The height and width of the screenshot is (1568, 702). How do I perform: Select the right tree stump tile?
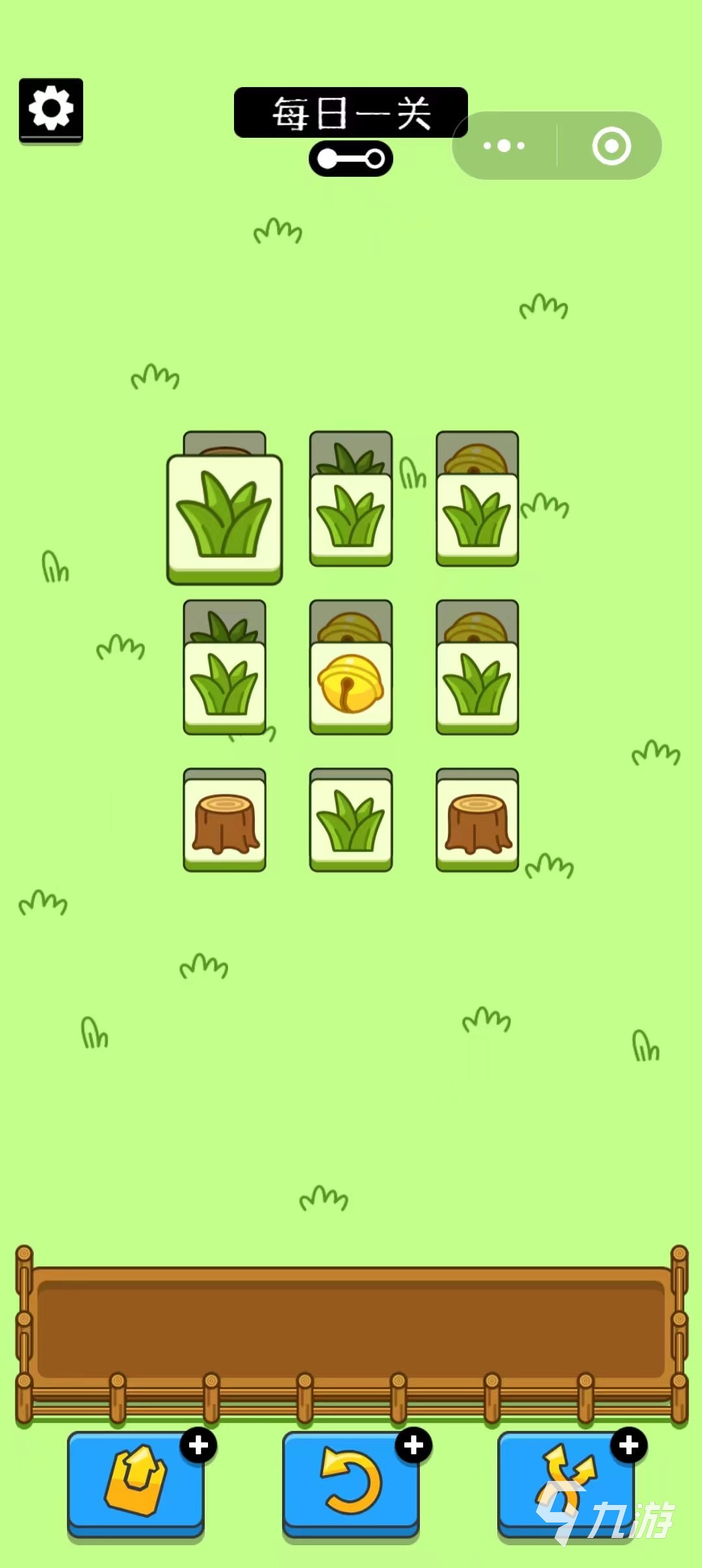(x=477, y=823)
